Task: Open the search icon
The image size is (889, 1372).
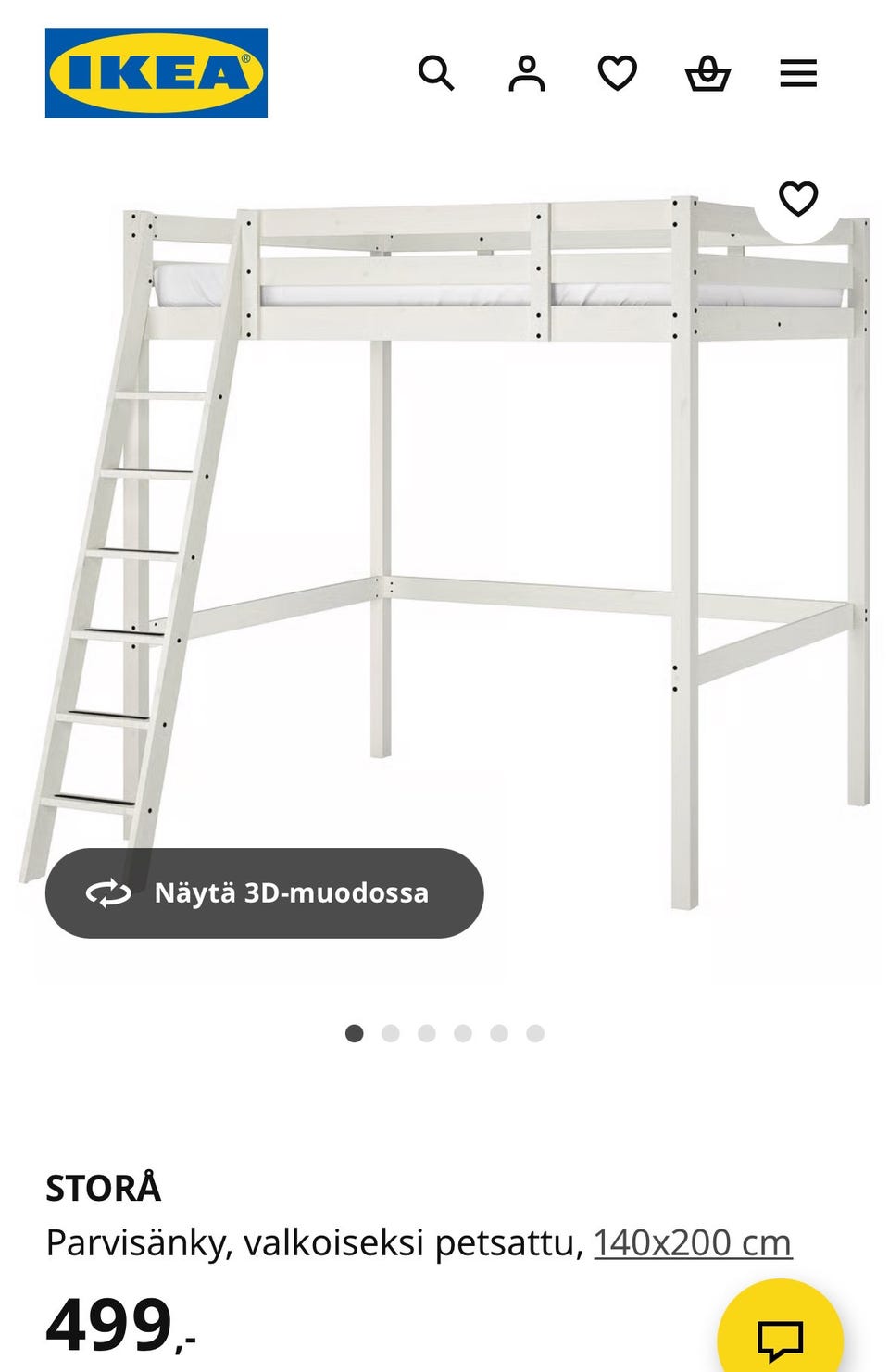Action: click(435, 73)
